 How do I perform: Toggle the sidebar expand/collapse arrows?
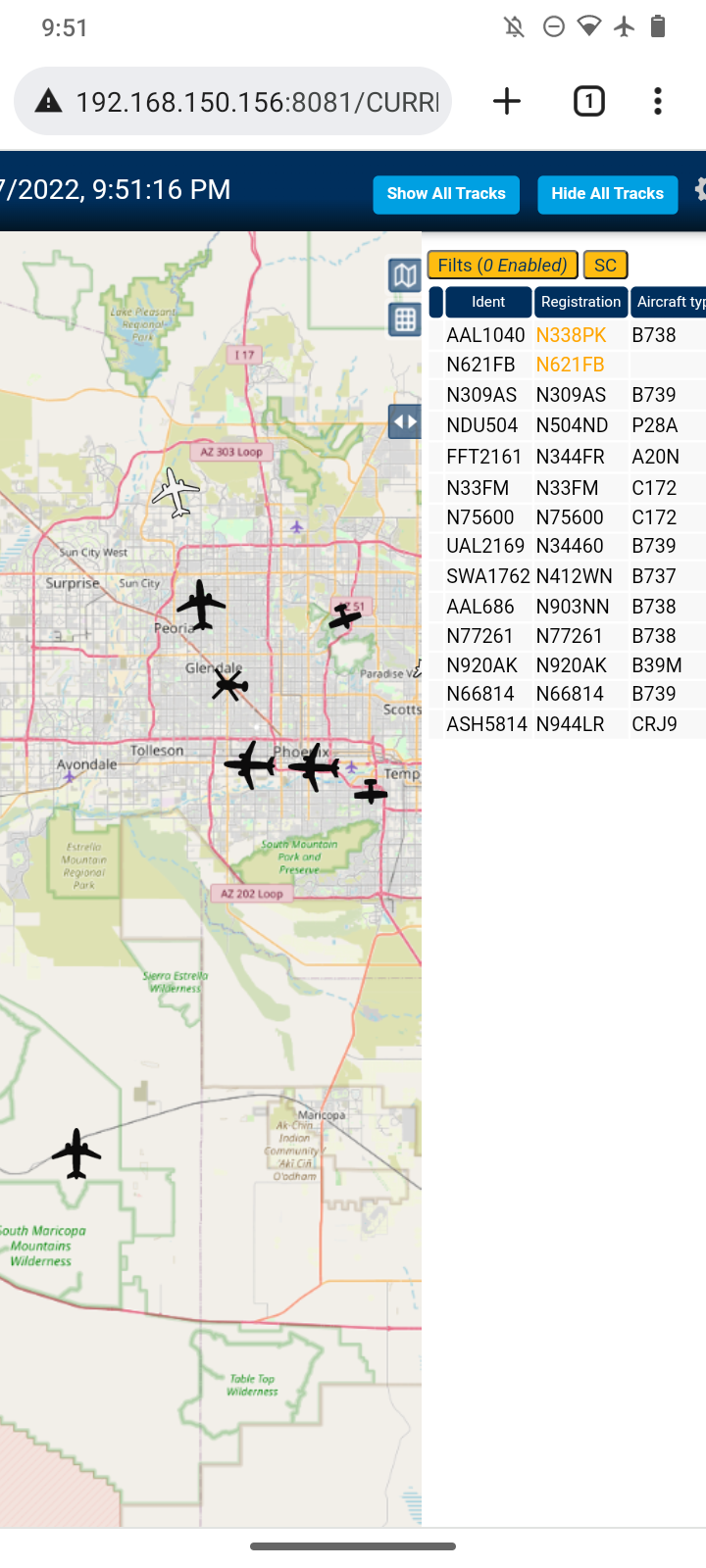[404, 422]
